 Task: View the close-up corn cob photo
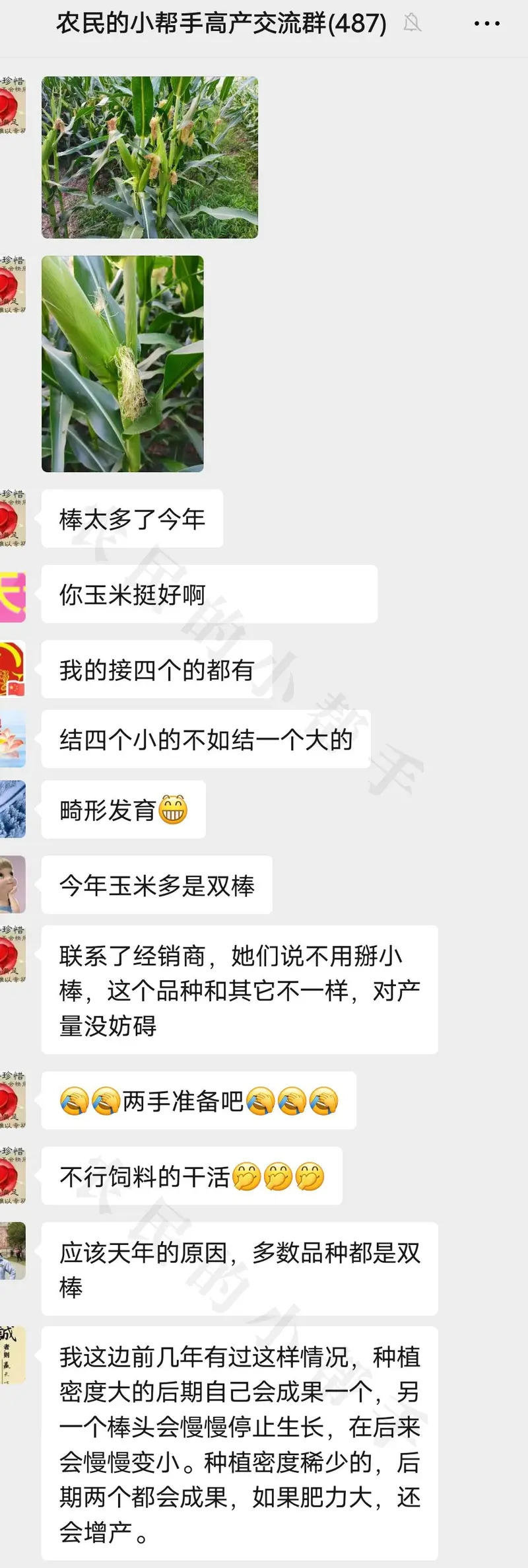(x=123, y=364)
